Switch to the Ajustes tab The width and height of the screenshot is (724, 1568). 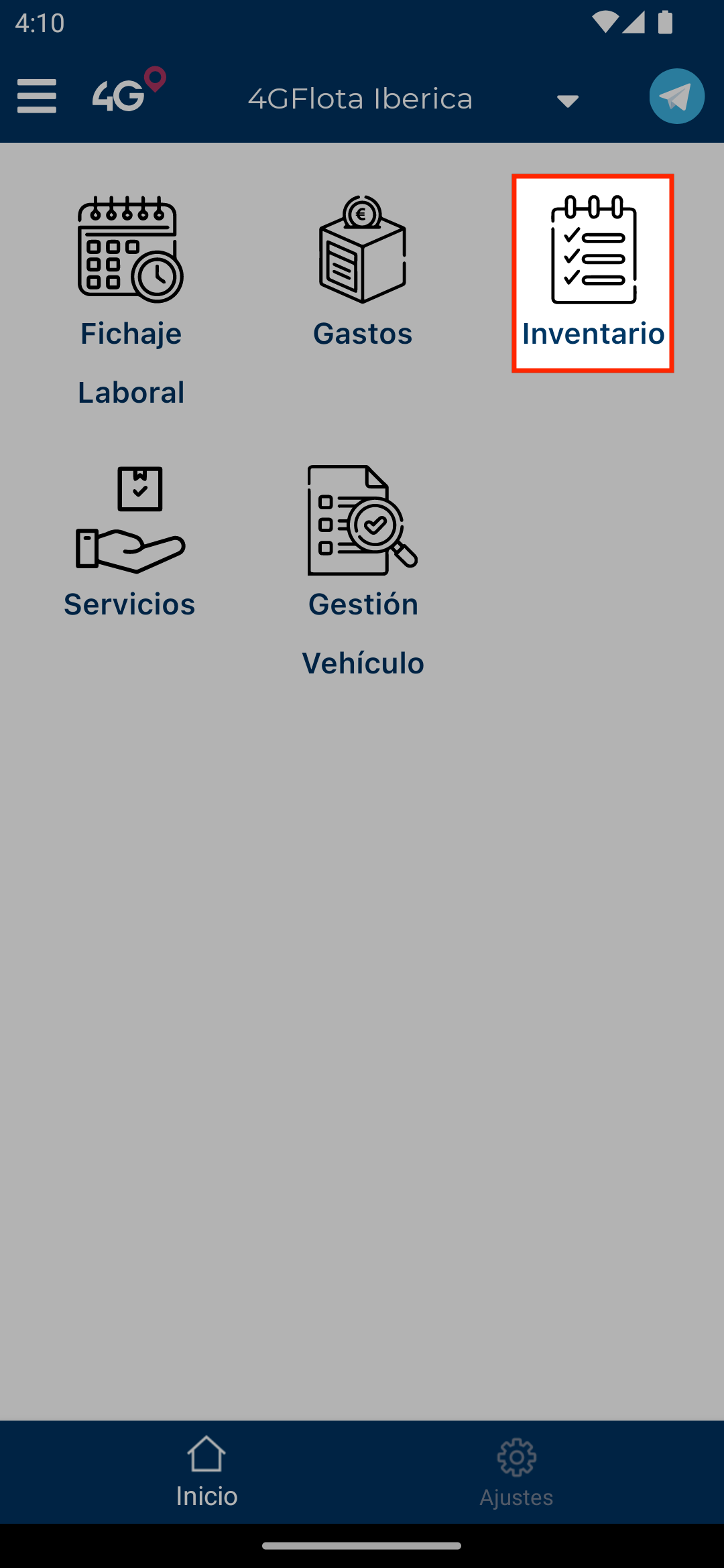516,1472
